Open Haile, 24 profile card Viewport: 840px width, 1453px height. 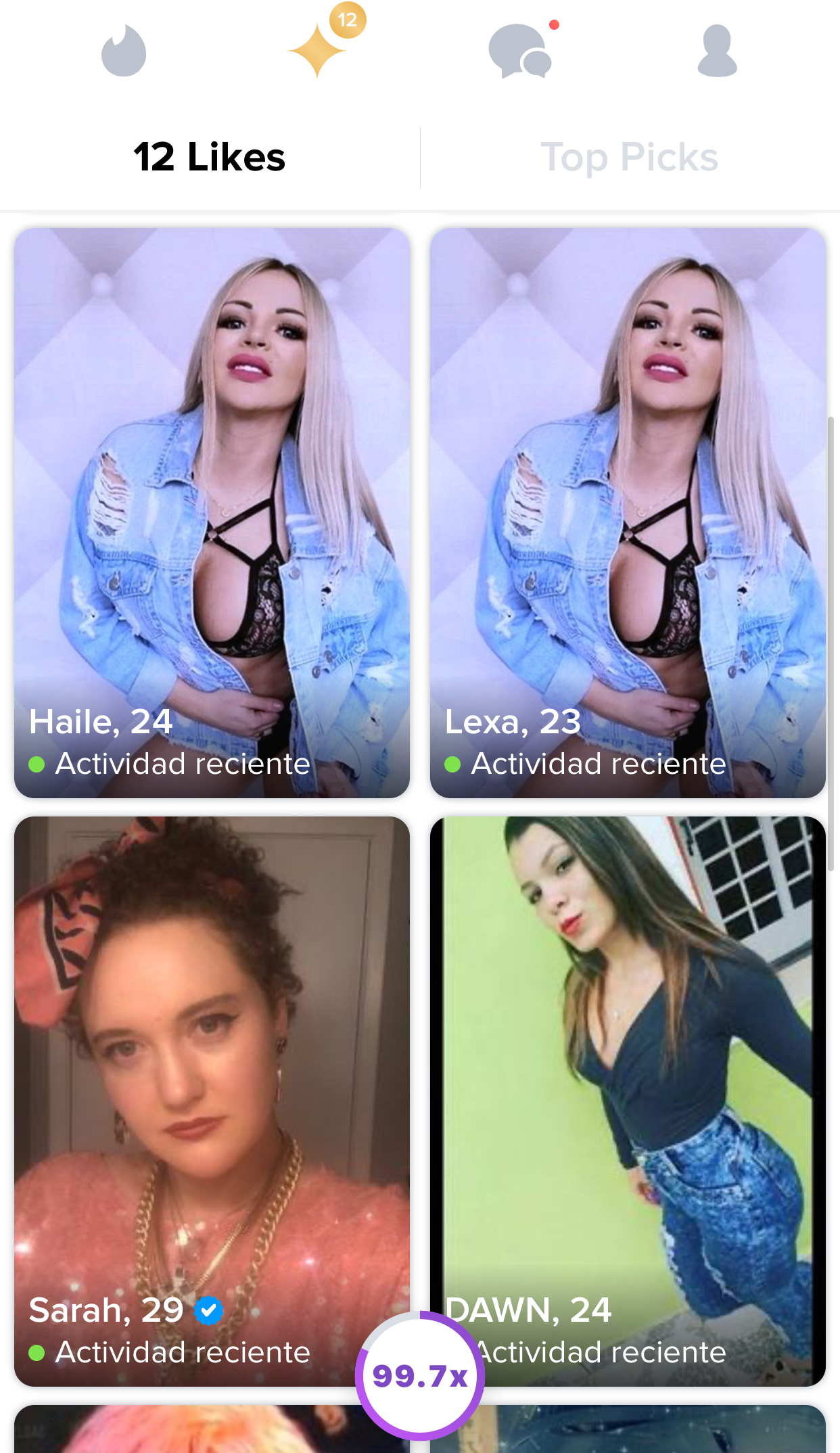[212, 512]
